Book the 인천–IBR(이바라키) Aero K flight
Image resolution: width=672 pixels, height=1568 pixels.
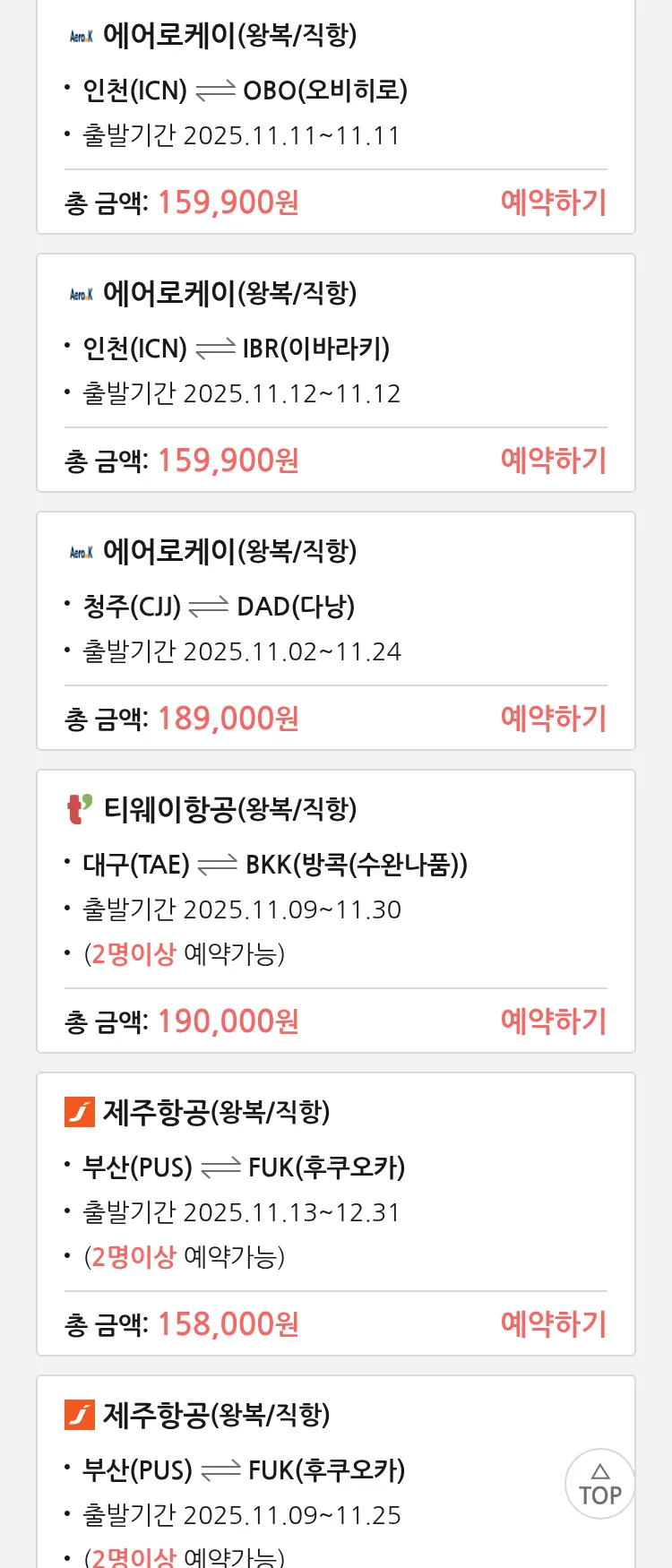tap(553, 461)
